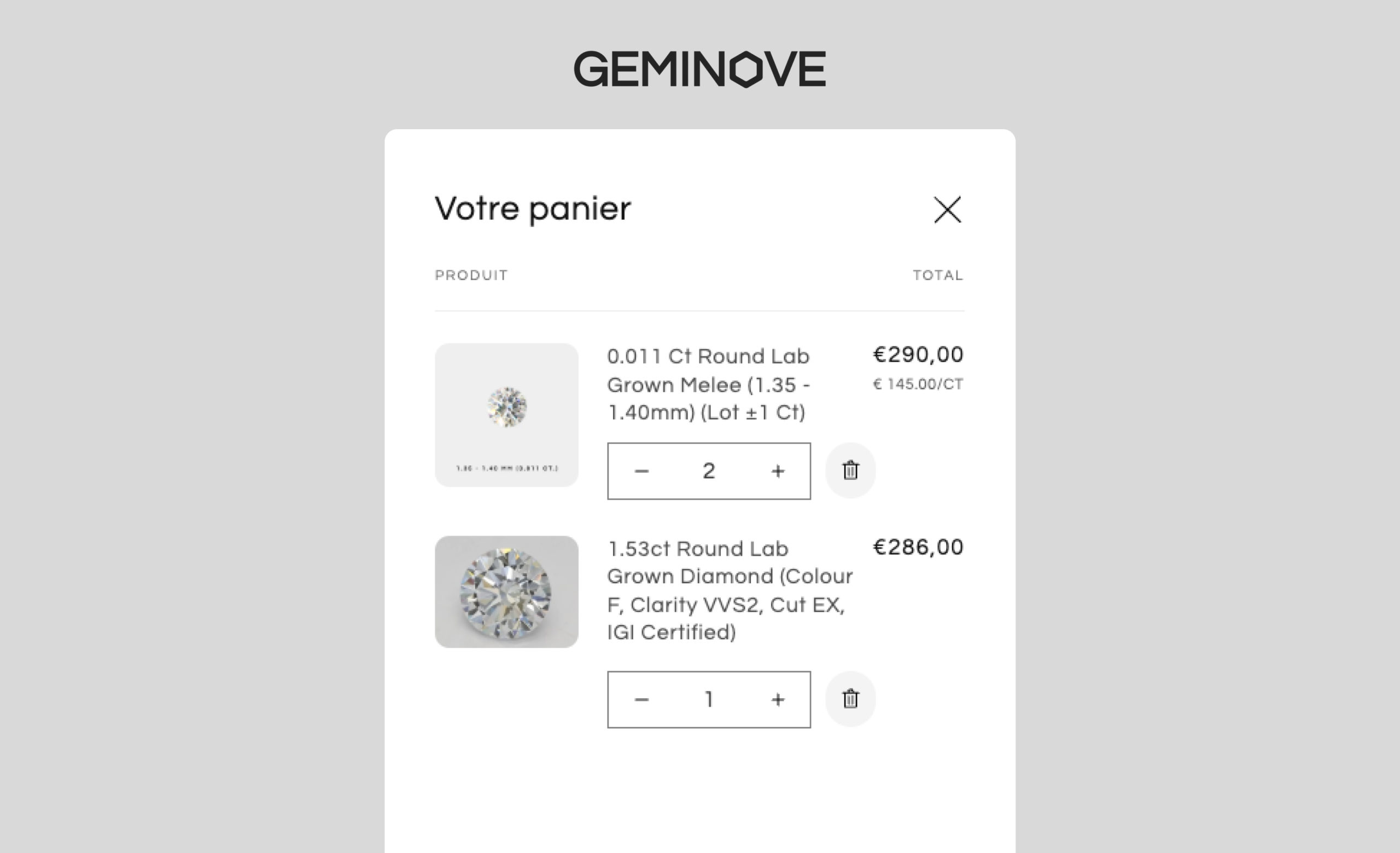Image resolution: width=1400 pixels, height=853 pixels.
Task: Close the Votre panier cart panel
Action: 947,210
